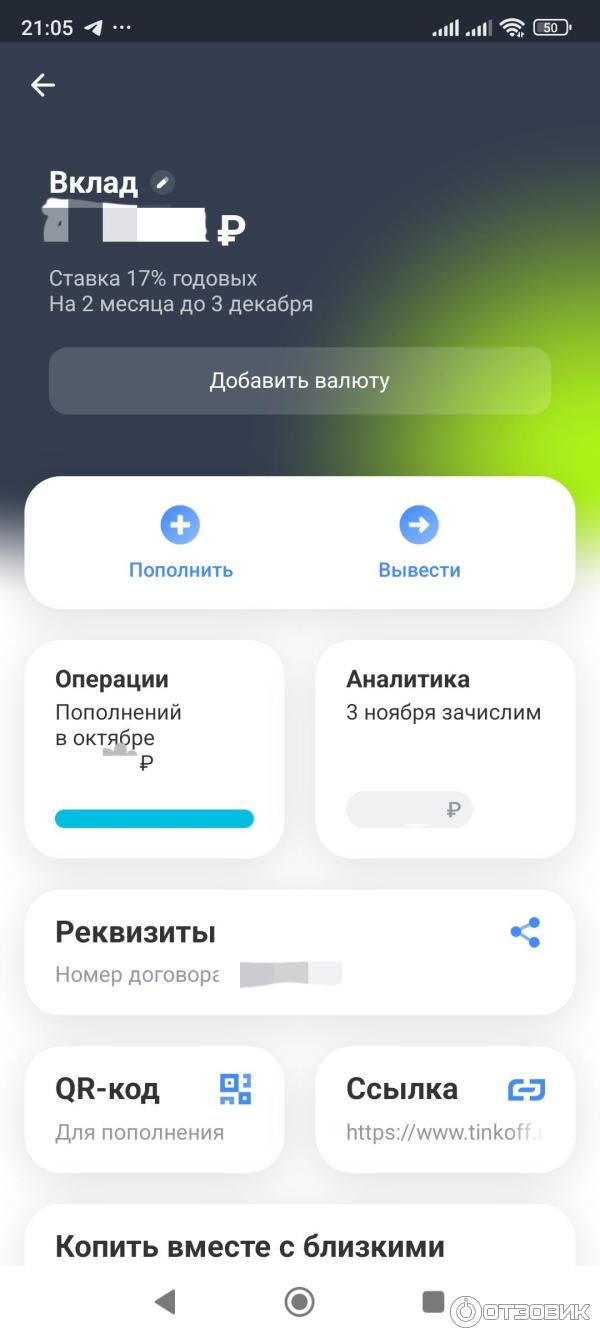Image resolution: width=600 pixels, height=1338 pixels.
Task: Go back using the top arrow
Action: [x=43, y=85]
